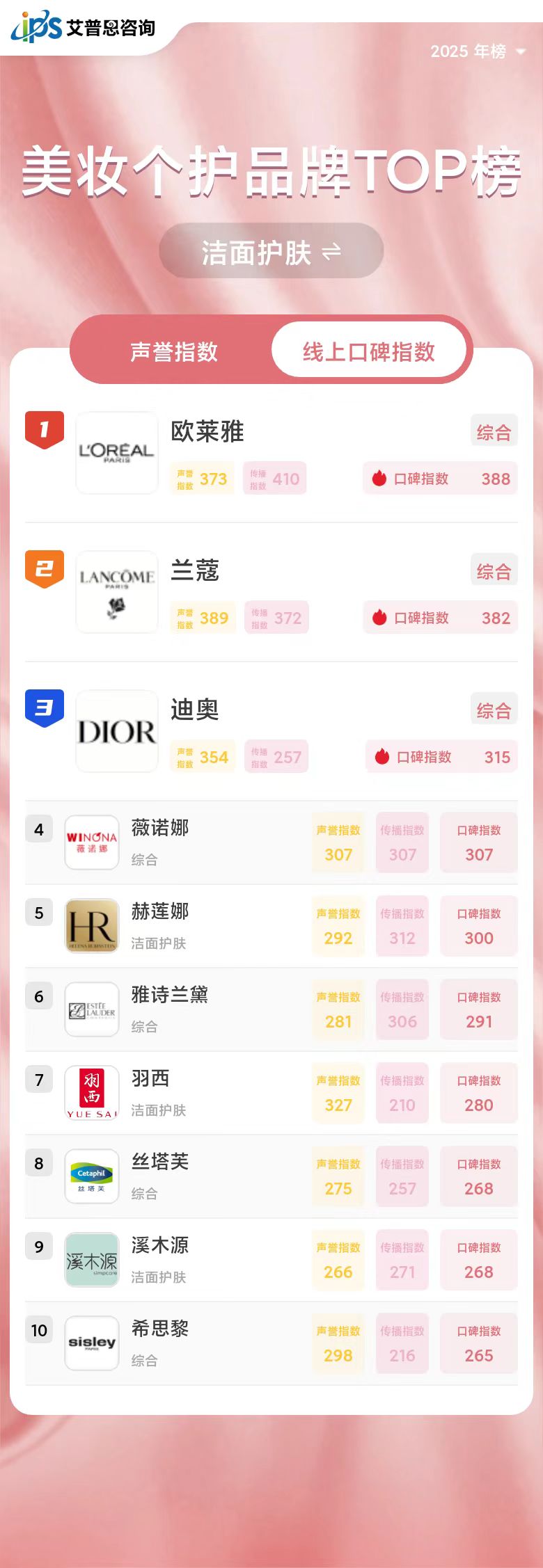Open the 2025 年榜 year dropdown

[x=478, y=51]
